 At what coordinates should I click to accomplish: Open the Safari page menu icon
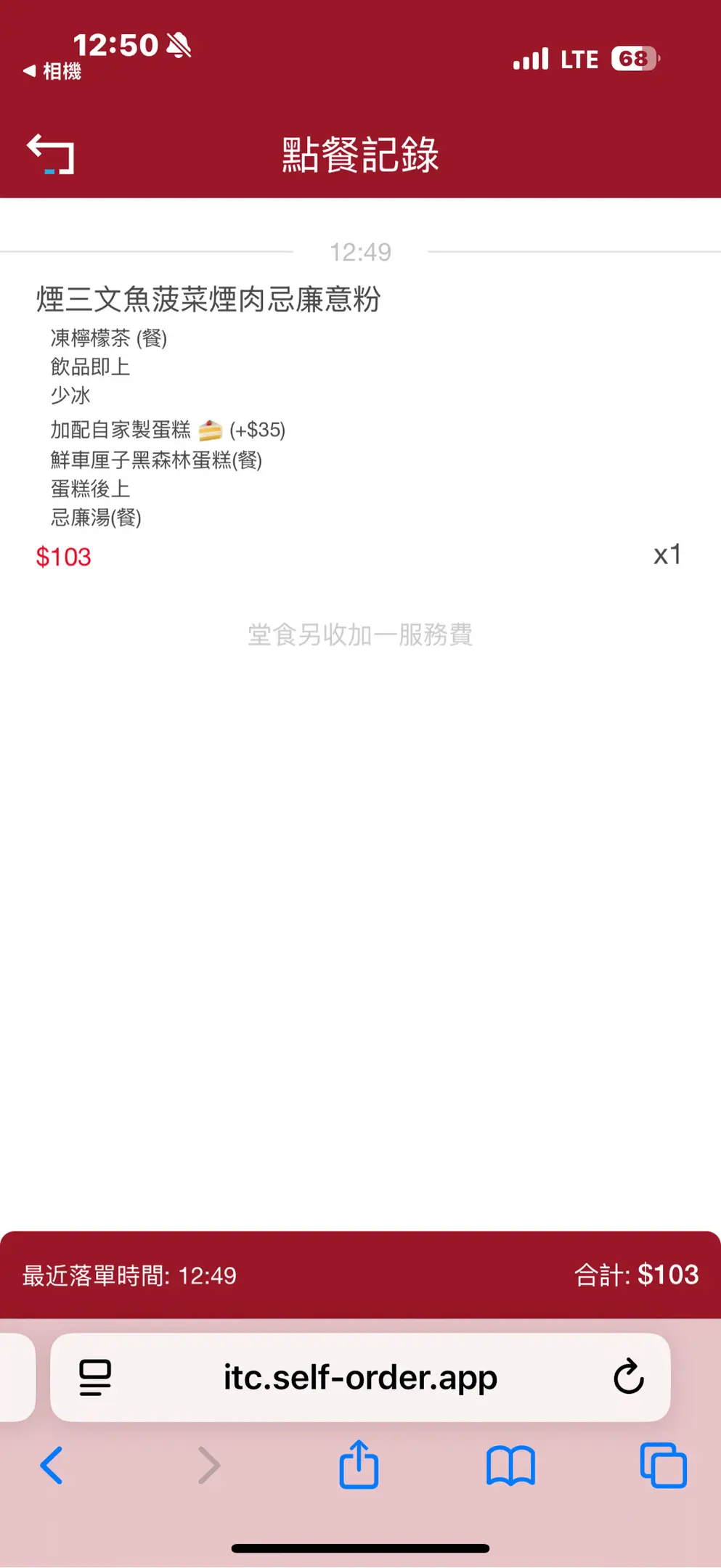(x=95, y=1378)
